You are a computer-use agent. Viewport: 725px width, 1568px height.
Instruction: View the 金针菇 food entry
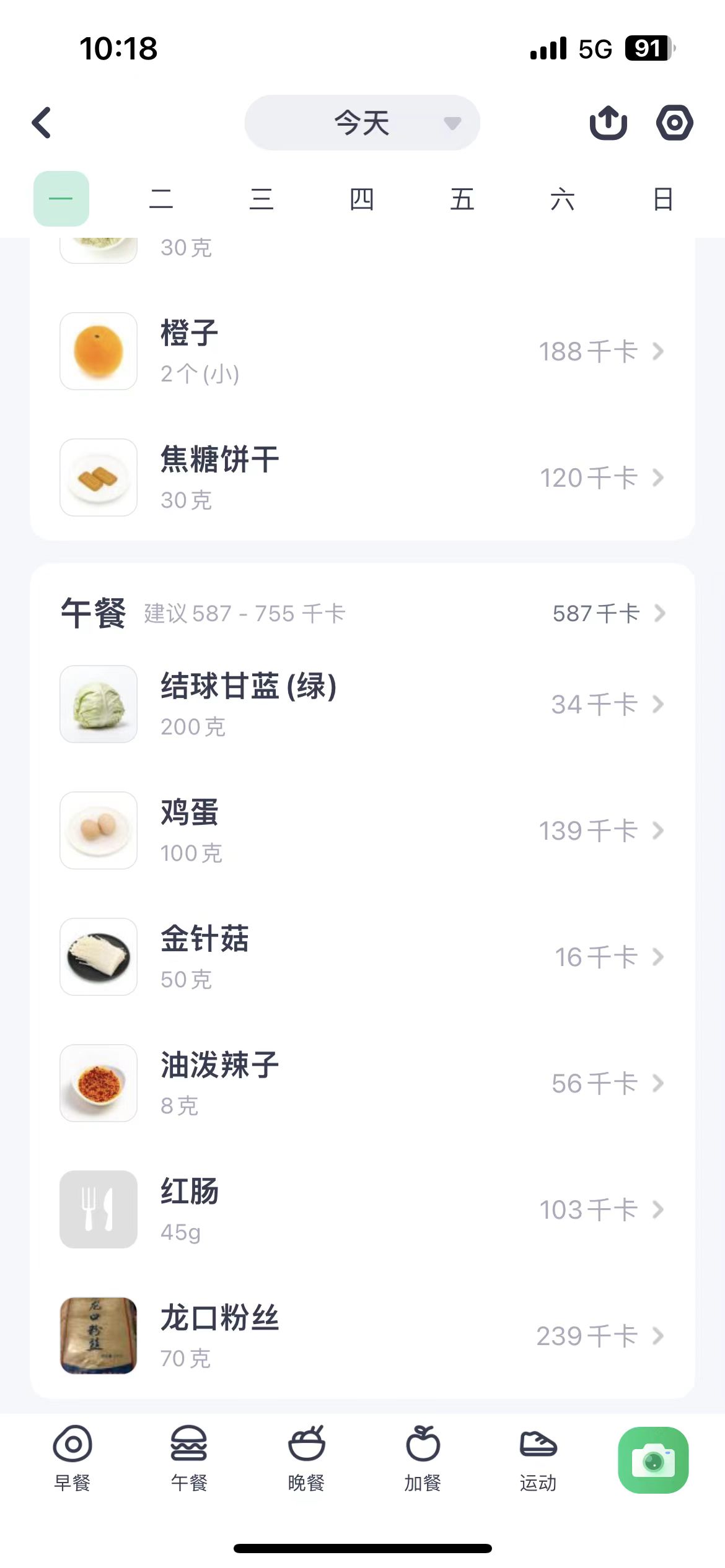[362, 957]
